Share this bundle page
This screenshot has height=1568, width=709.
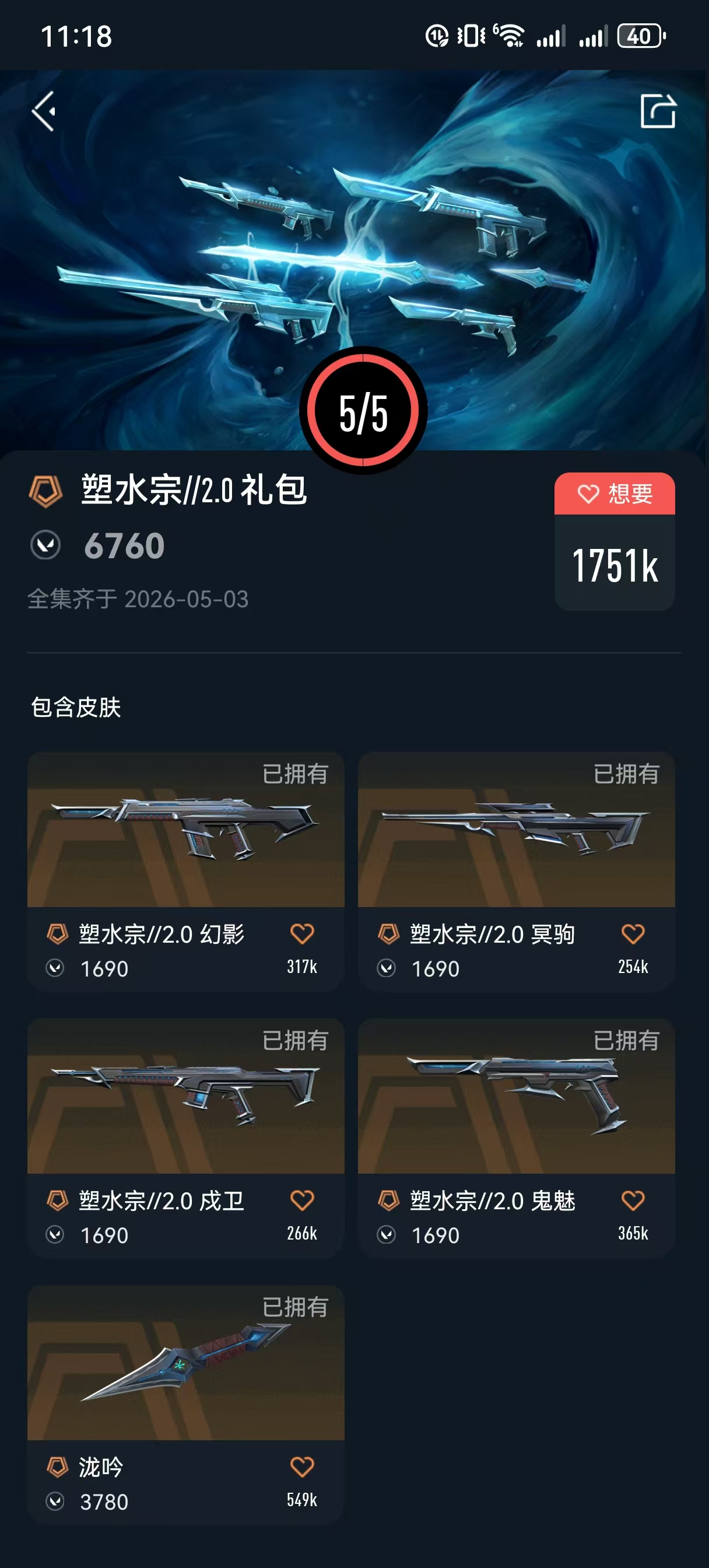tap(658, 111)
